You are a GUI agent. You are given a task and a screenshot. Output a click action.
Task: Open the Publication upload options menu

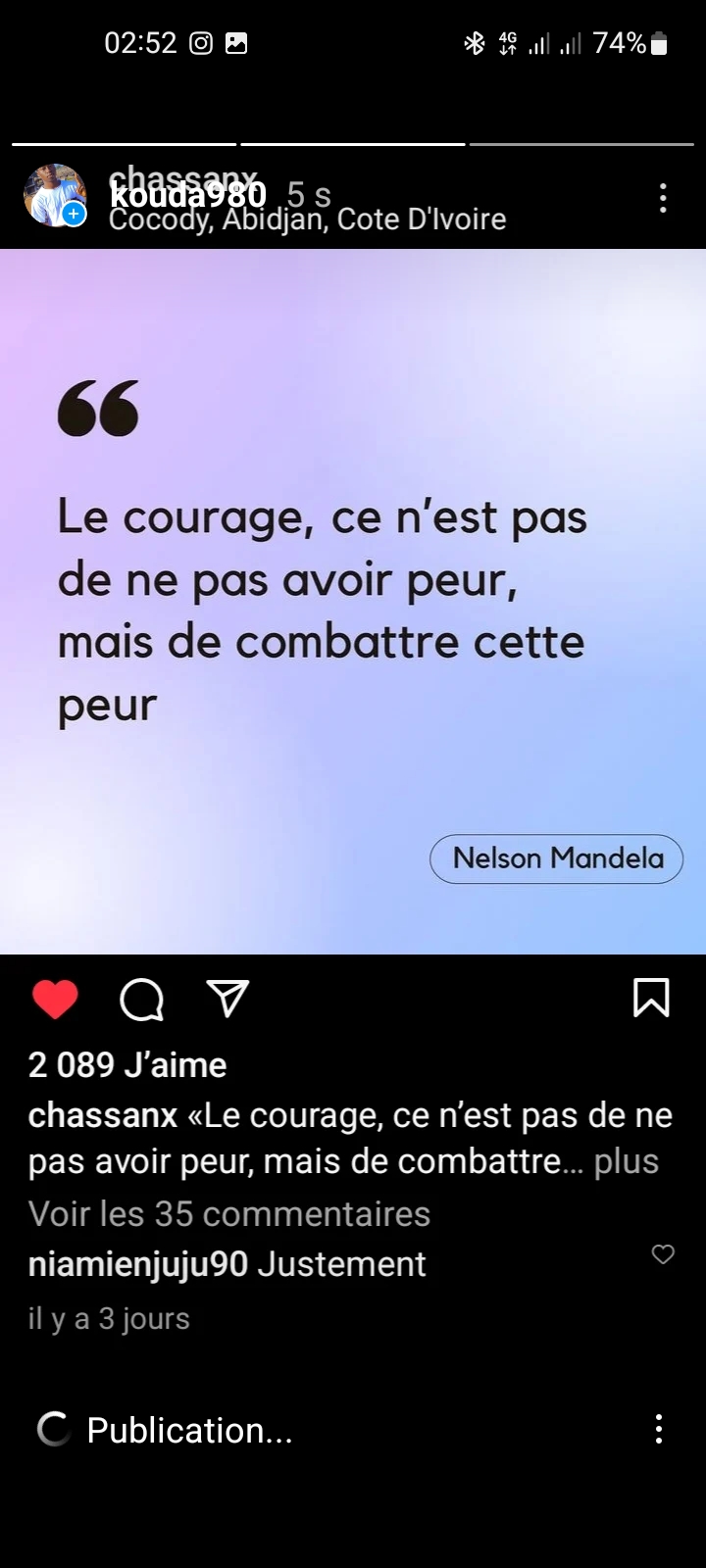659,1429
